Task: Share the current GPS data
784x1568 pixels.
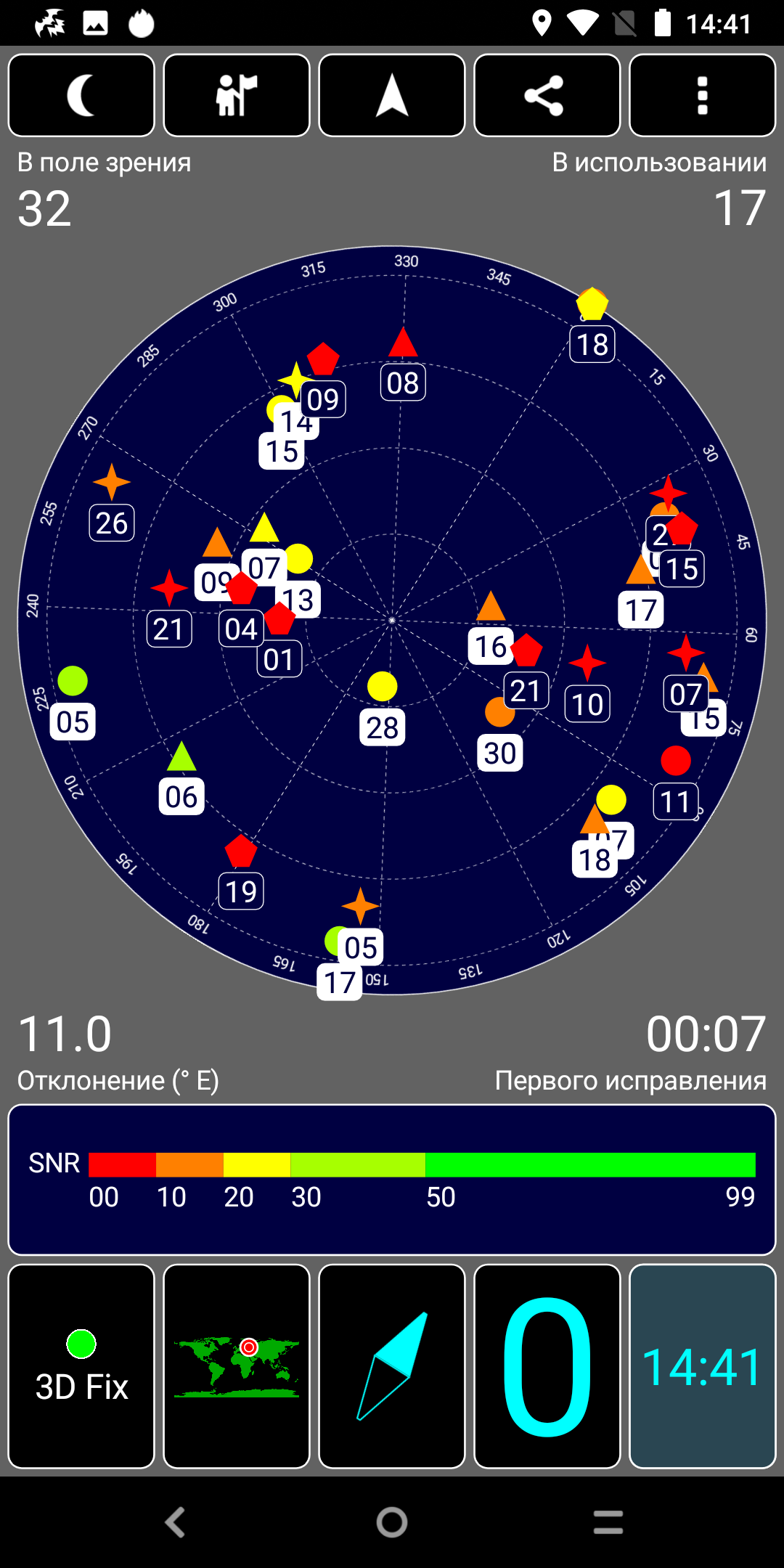Action: click(547, 95)
